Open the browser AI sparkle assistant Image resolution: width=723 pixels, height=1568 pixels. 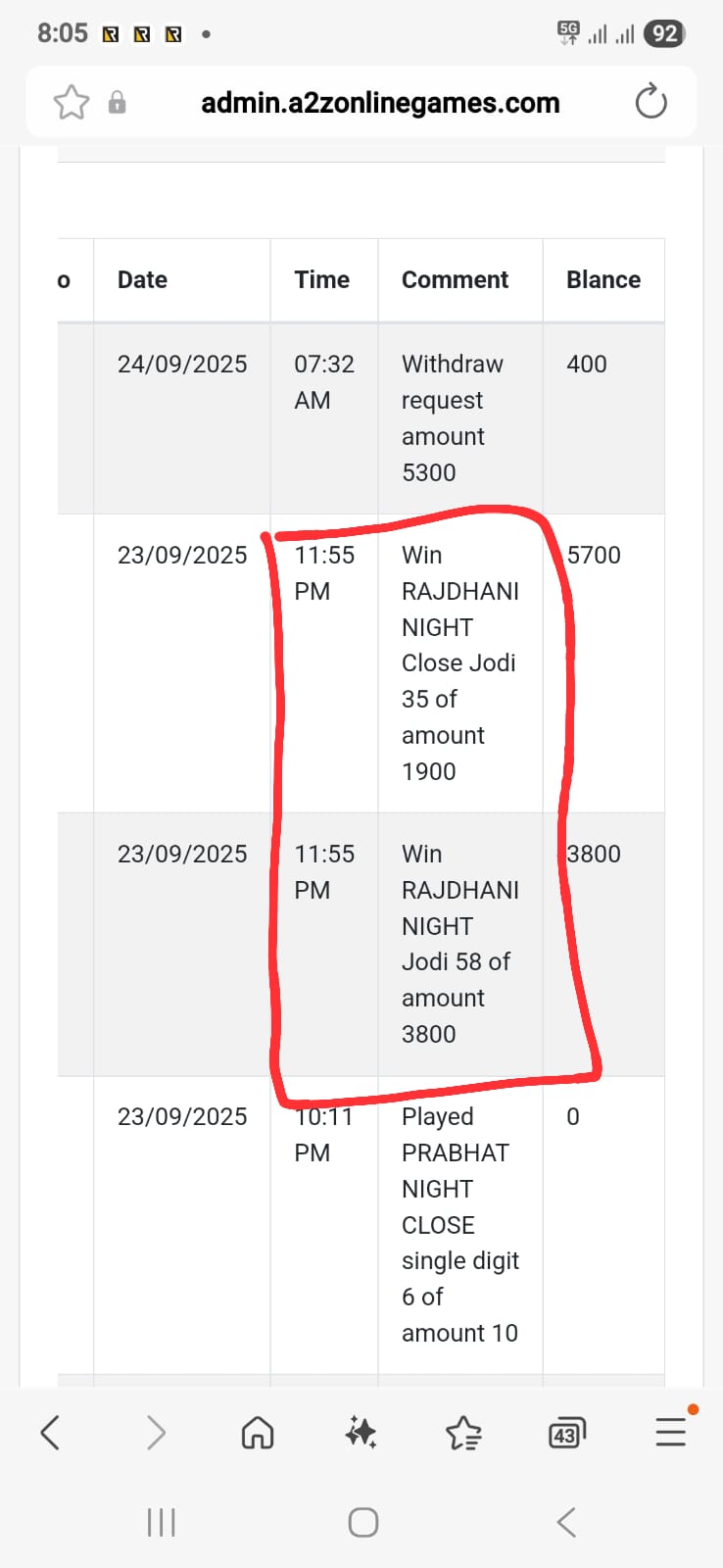pos(361,1433)
